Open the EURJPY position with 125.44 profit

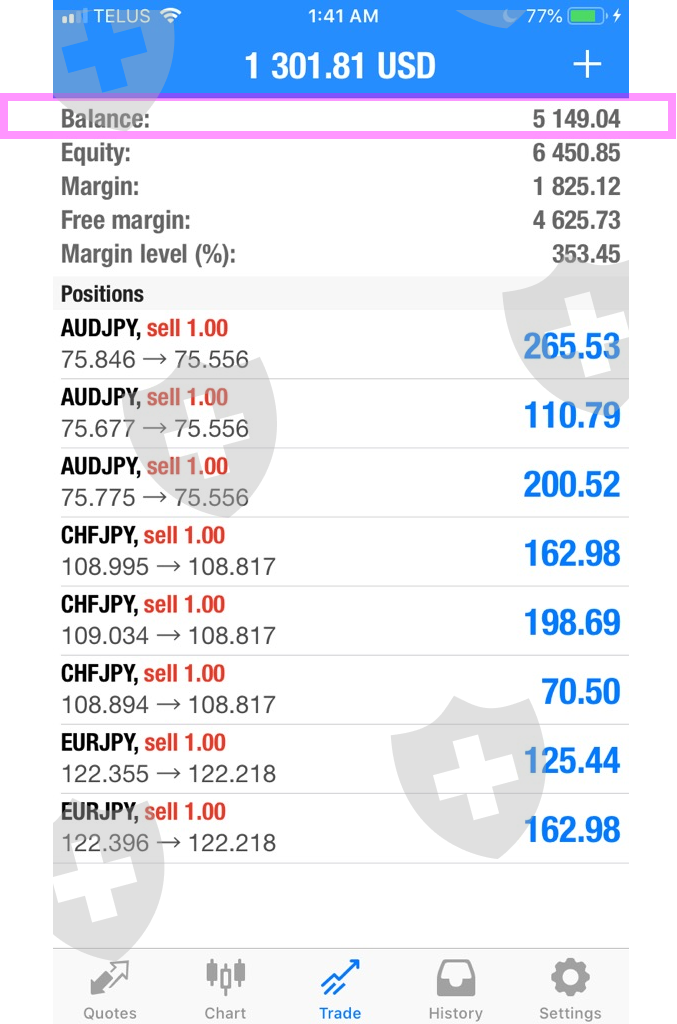[340, 758]
